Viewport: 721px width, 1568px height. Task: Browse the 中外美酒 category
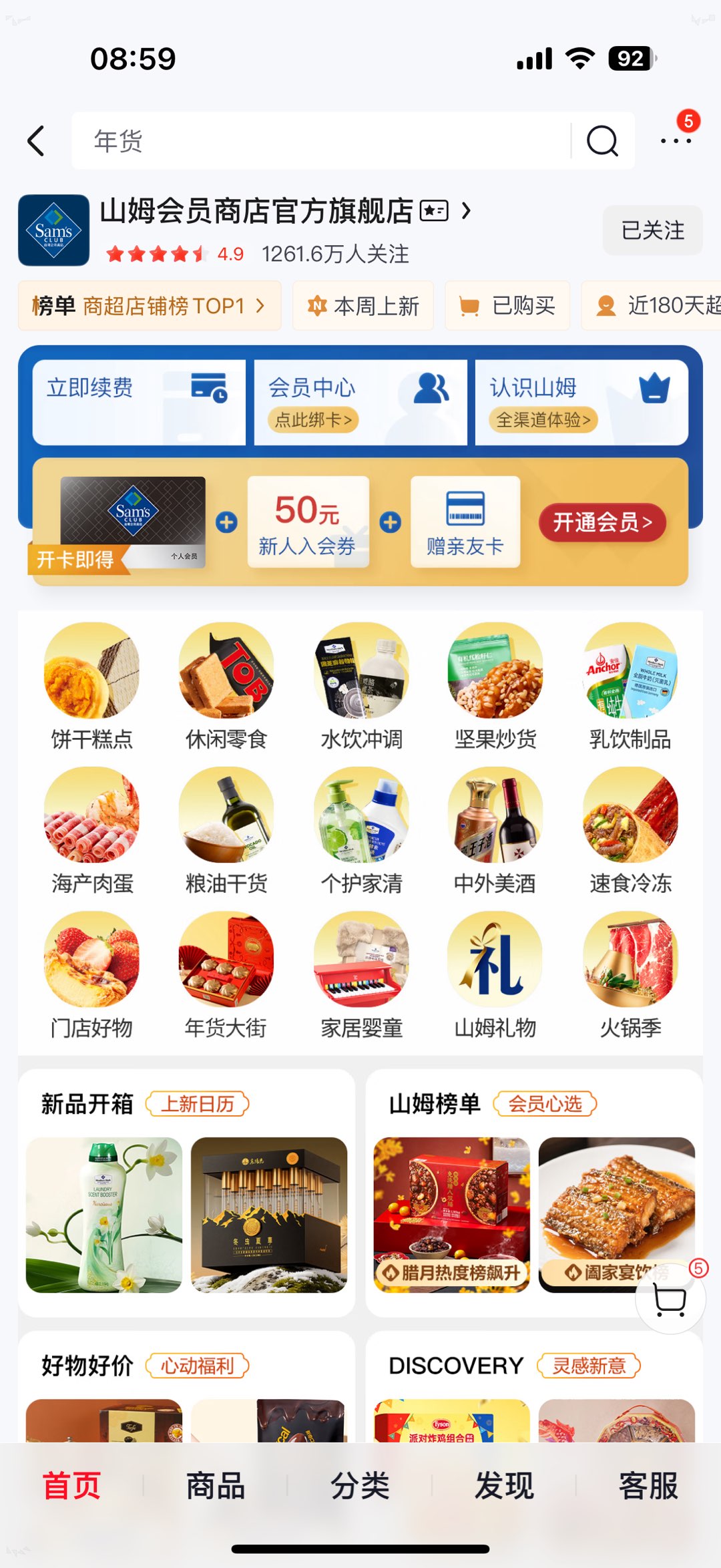tap(495, 832)
